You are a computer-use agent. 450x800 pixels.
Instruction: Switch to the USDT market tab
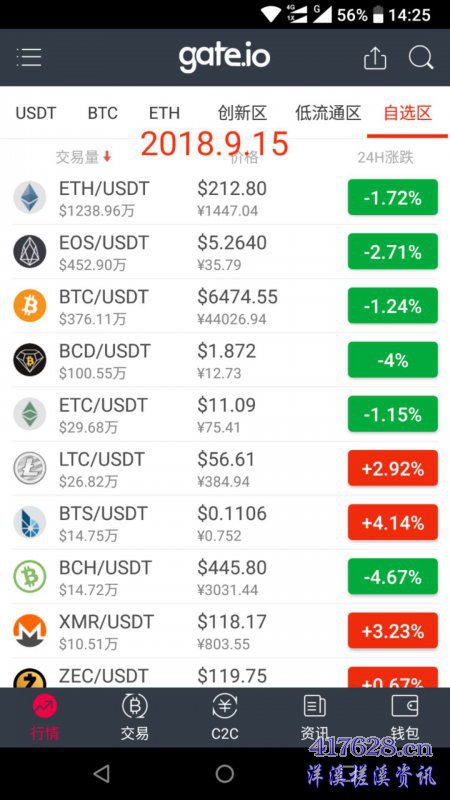click(x=36, y=113)
